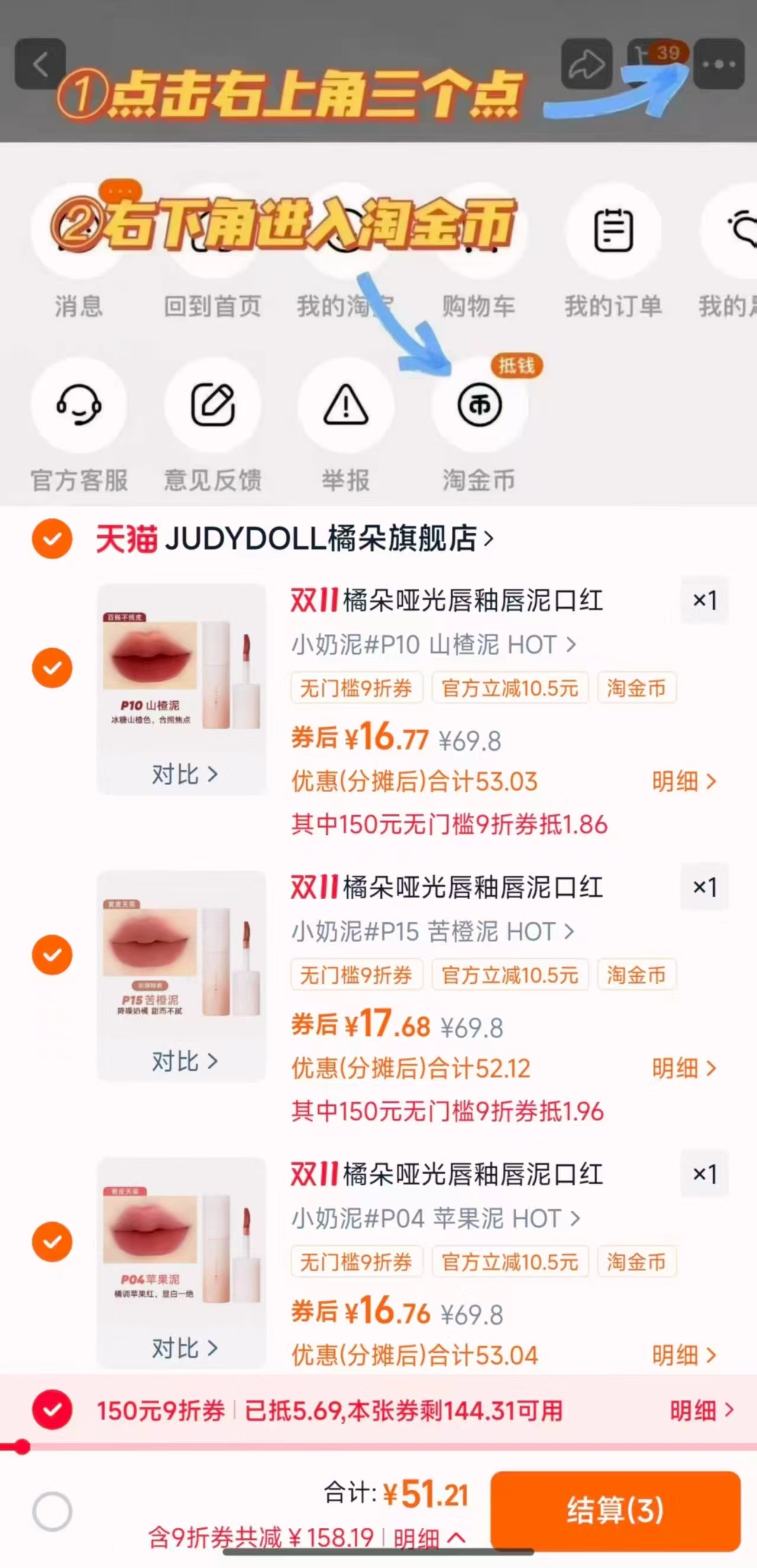Tap the 举报 report icon

click(345, 406)
